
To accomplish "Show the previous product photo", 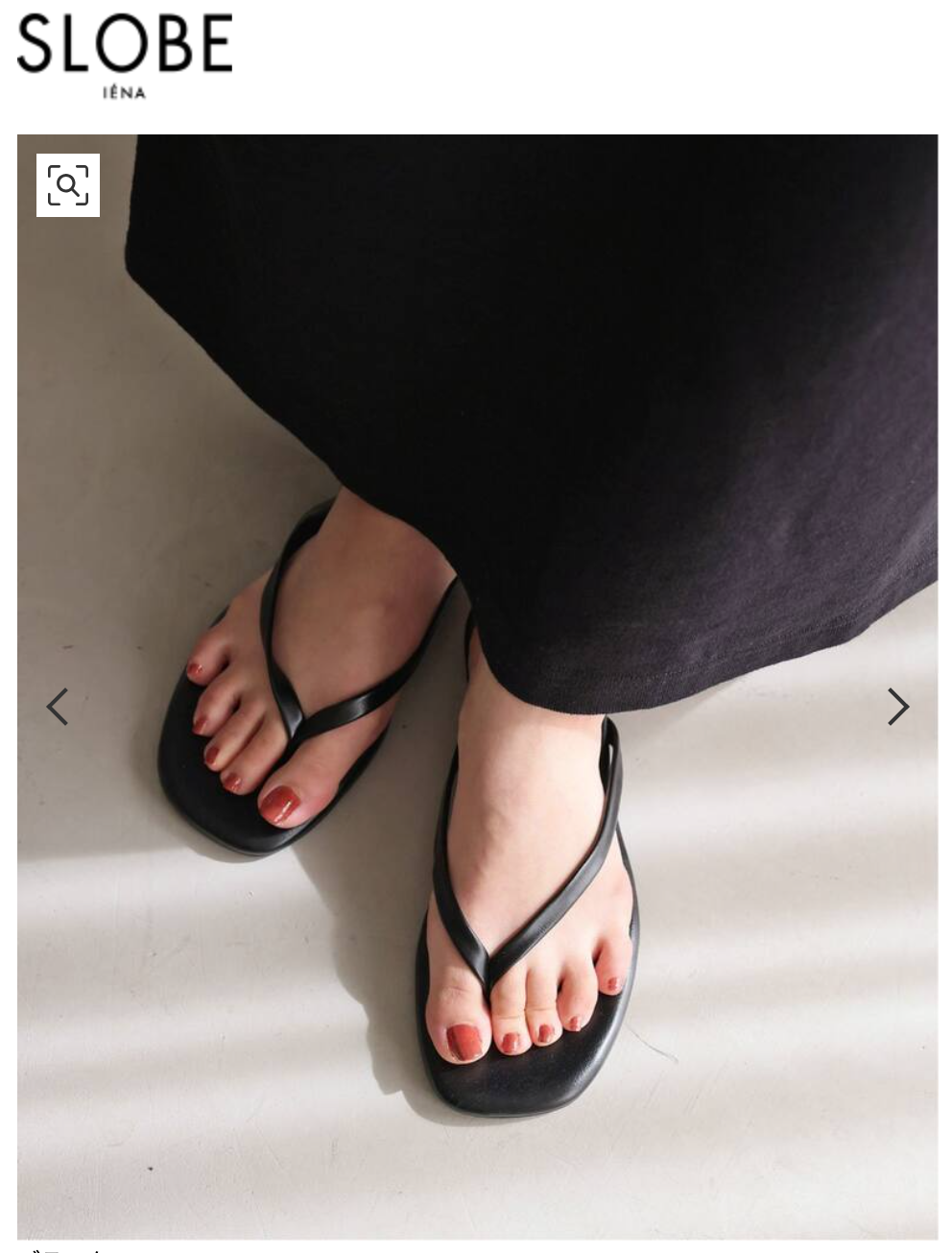I will [58, 707].
